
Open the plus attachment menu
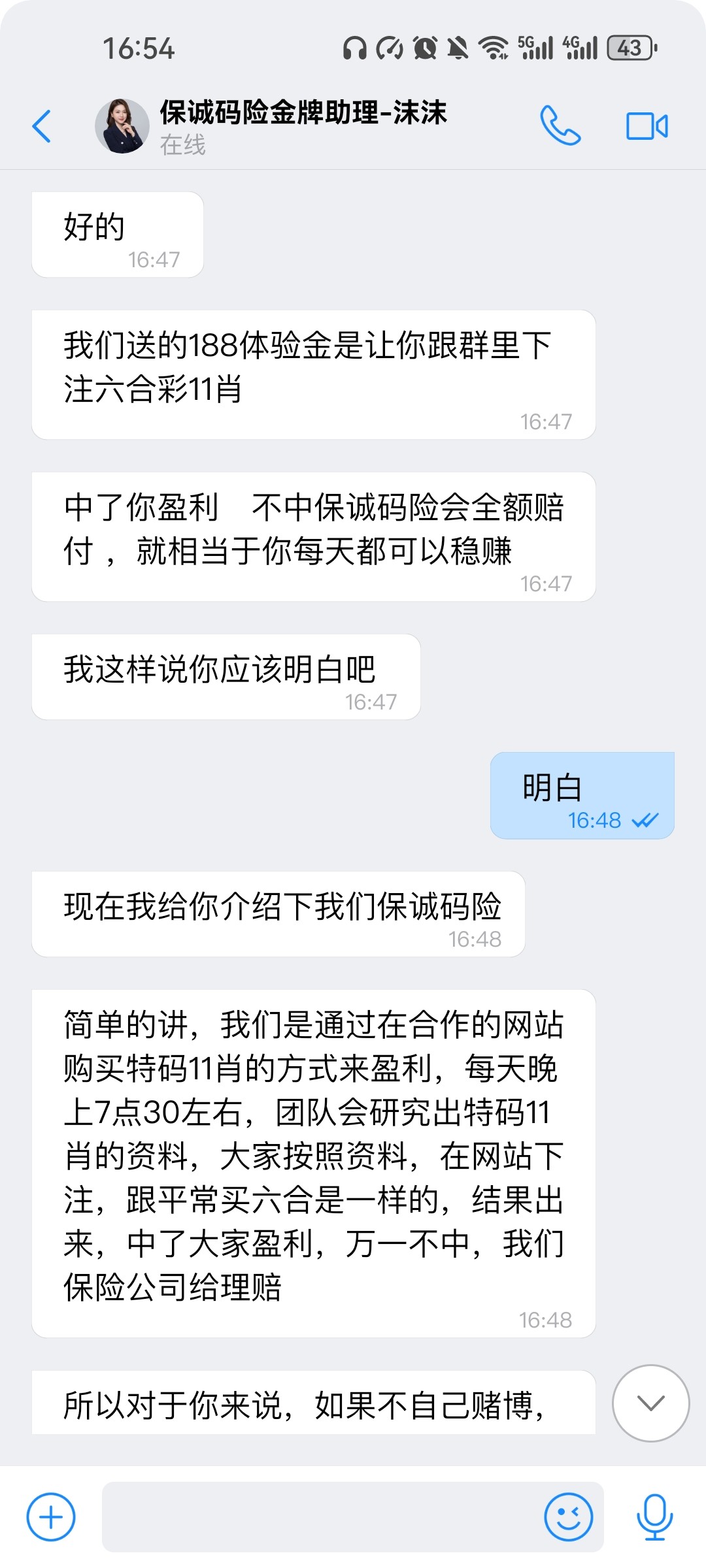coord(51,1516)
